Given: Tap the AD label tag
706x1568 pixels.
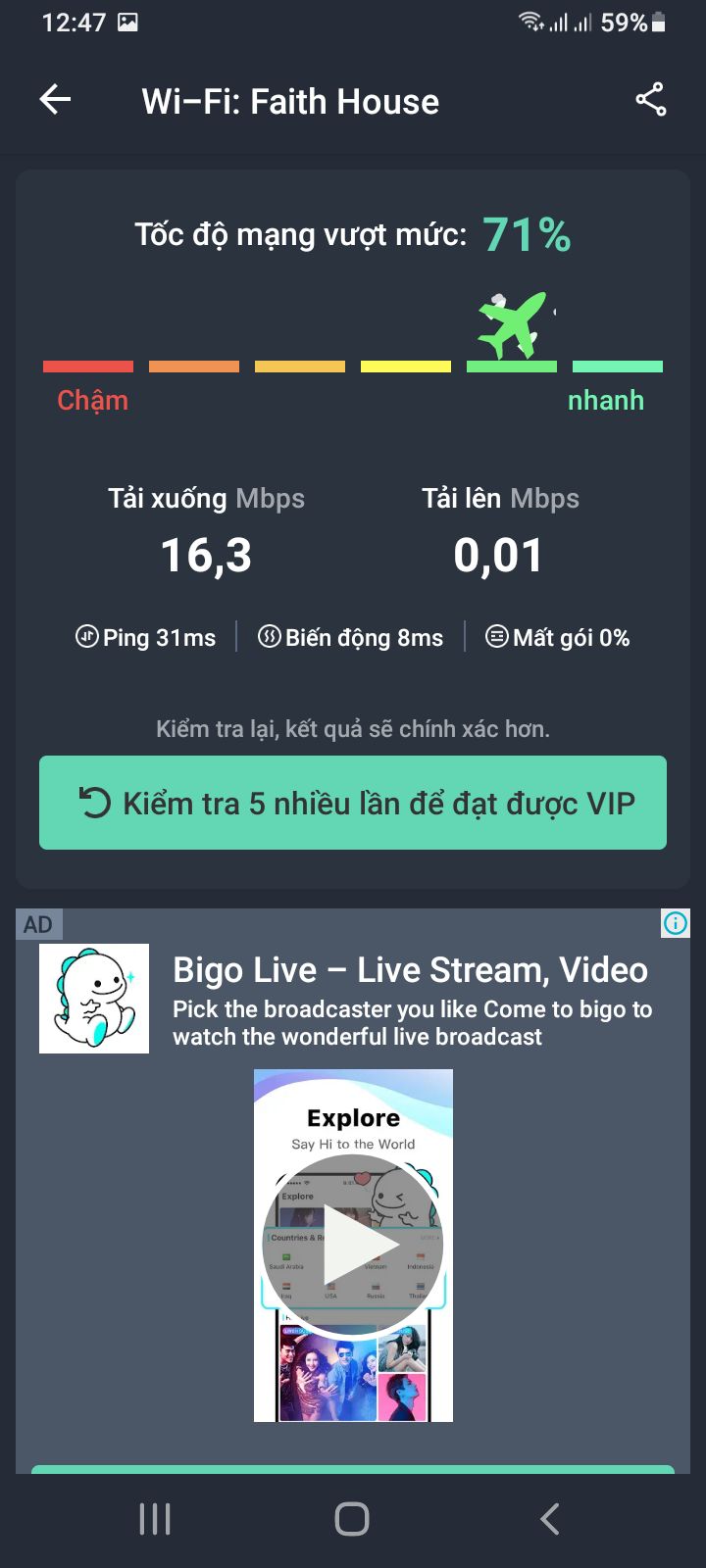Looking at the screenshot, I should pos(39,923).
